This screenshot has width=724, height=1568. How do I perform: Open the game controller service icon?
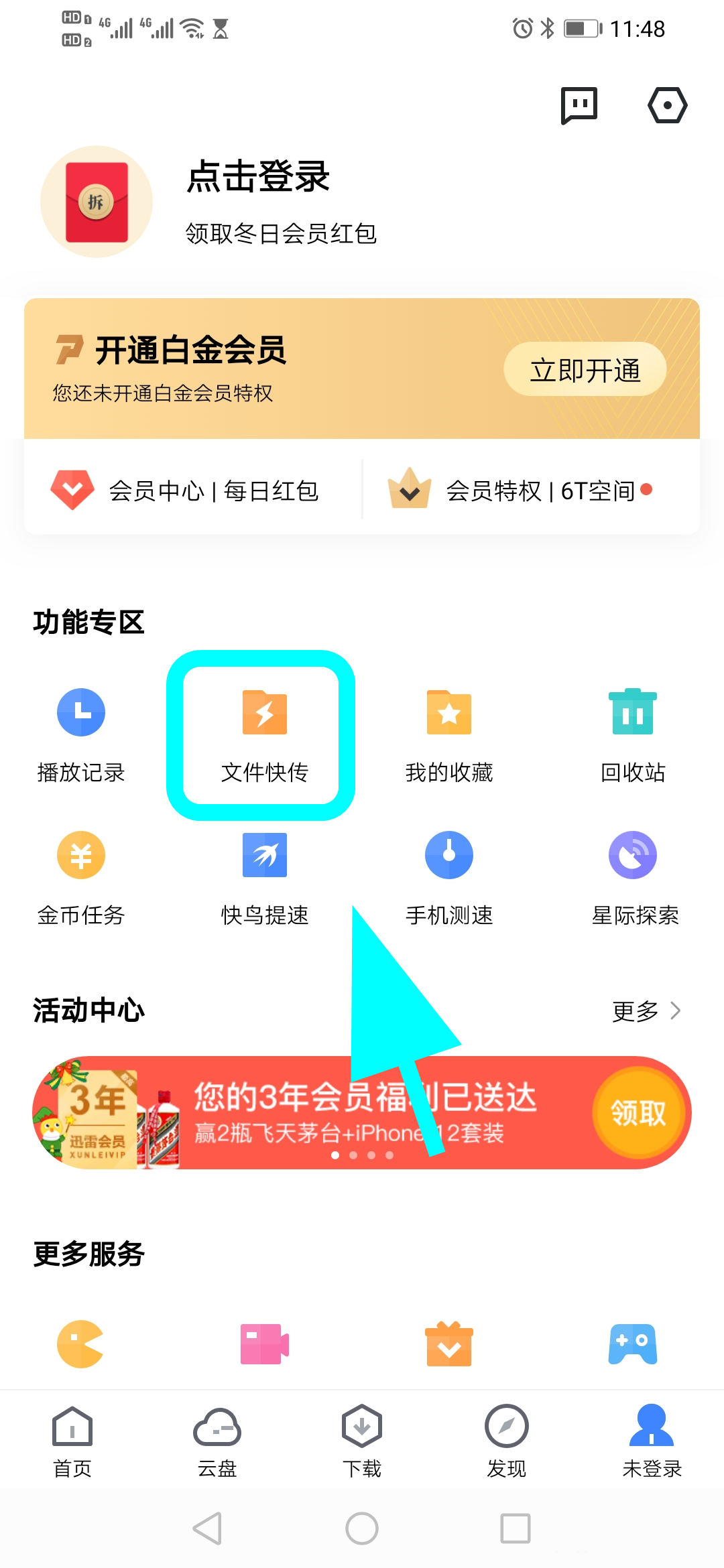(632, 1345)
